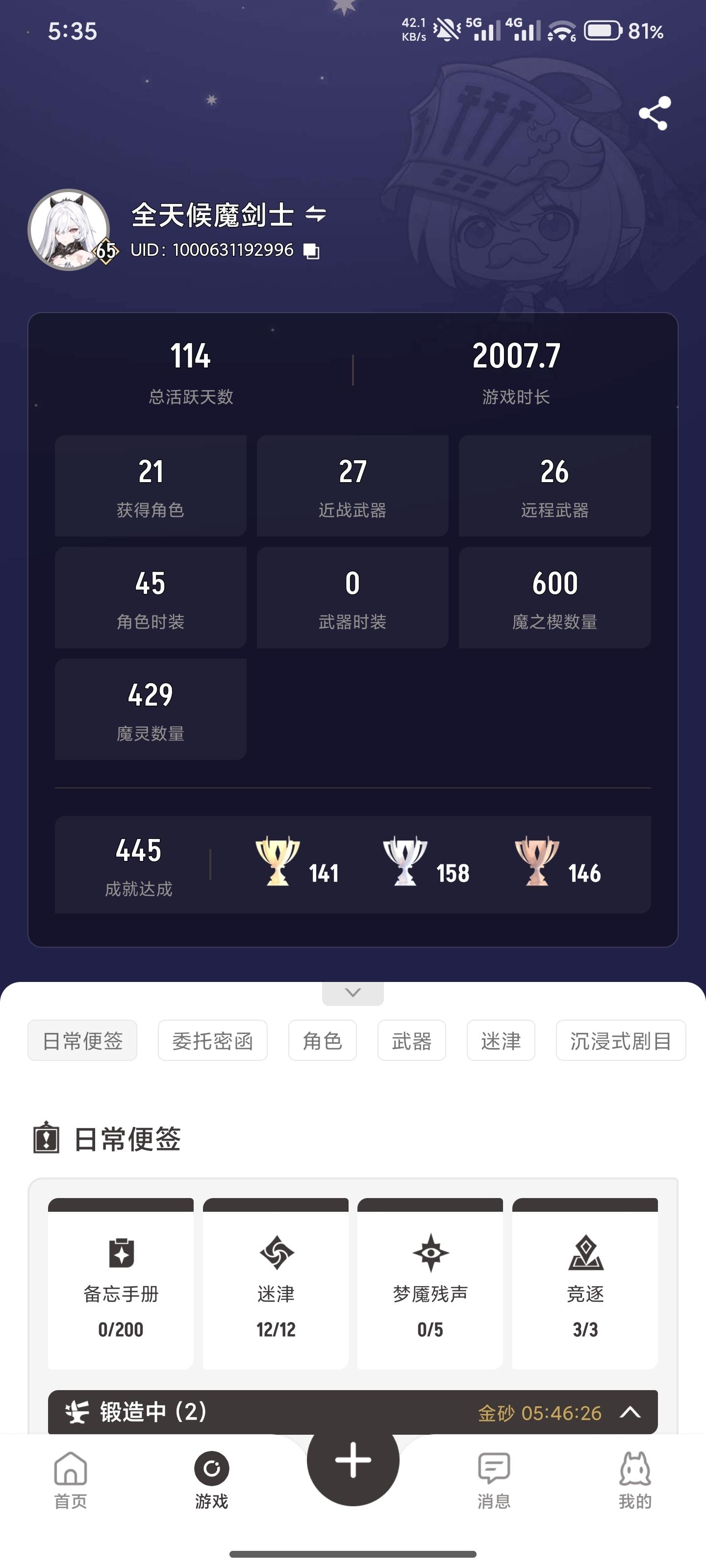
Task: Jump to the 角色 section
Action: tap(322, 1041)
